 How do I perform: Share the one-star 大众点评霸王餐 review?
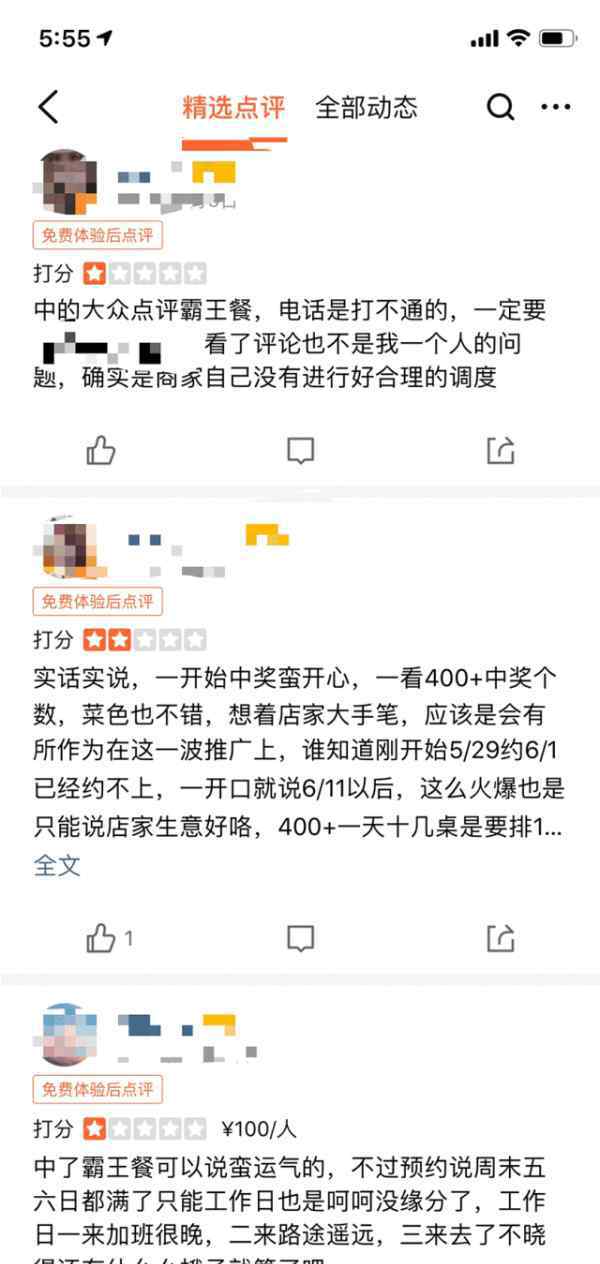coord(501,451)
